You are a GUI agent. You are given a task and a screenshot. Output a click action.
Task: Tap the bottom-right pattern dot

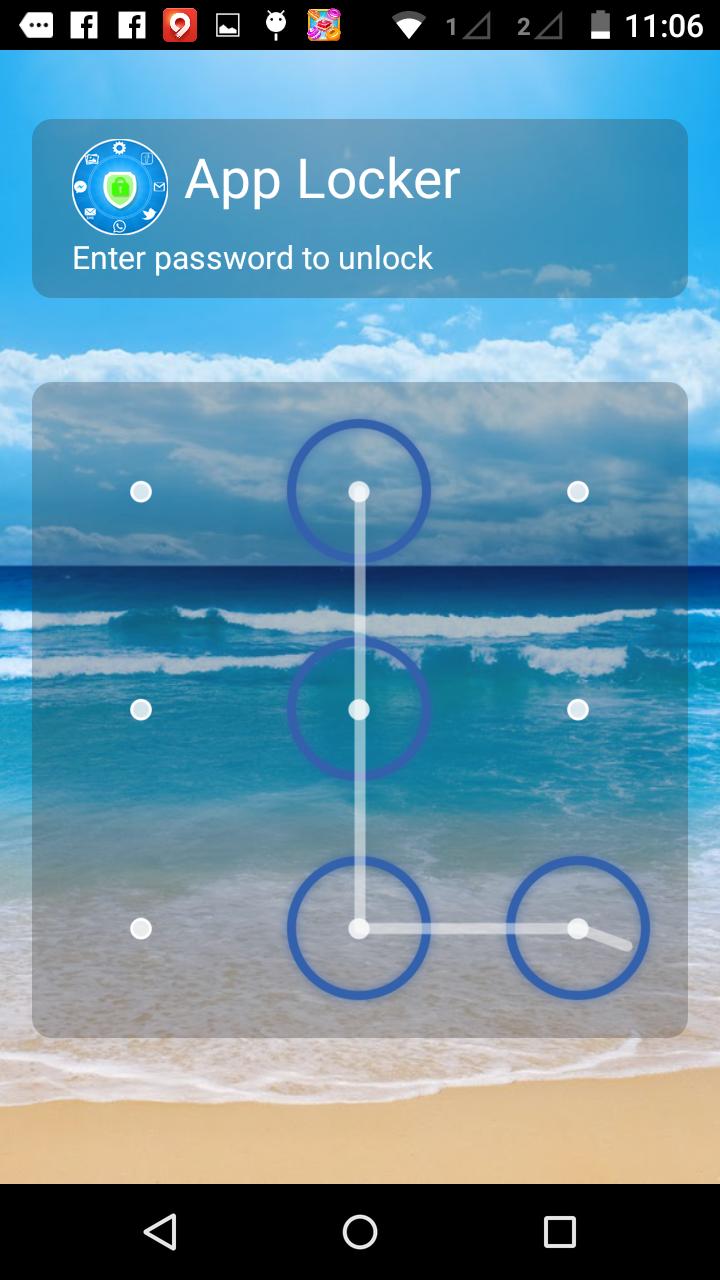click(578, 929)
